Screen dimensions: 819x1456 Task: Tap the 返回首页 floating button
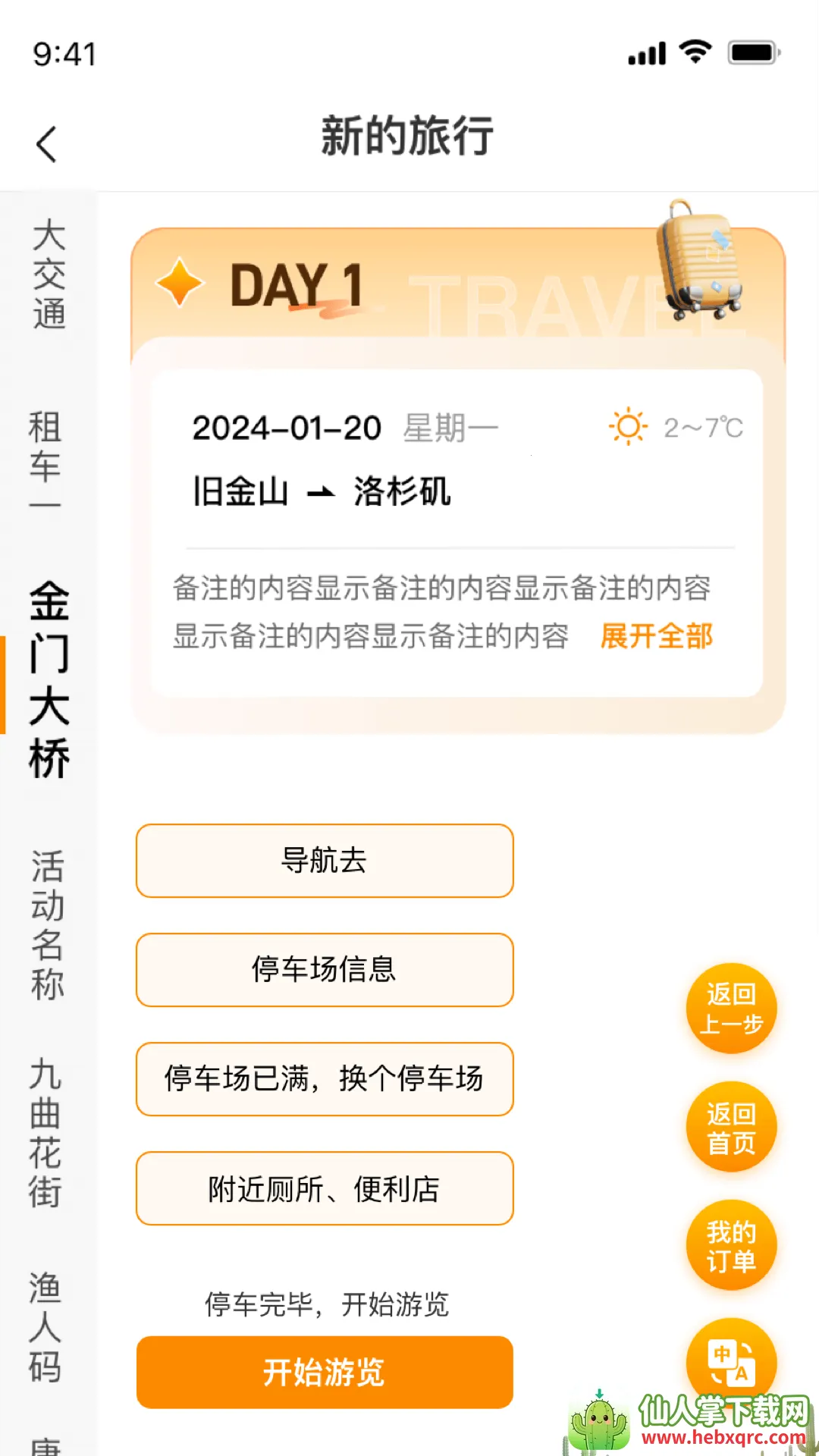click(731, 1128)
